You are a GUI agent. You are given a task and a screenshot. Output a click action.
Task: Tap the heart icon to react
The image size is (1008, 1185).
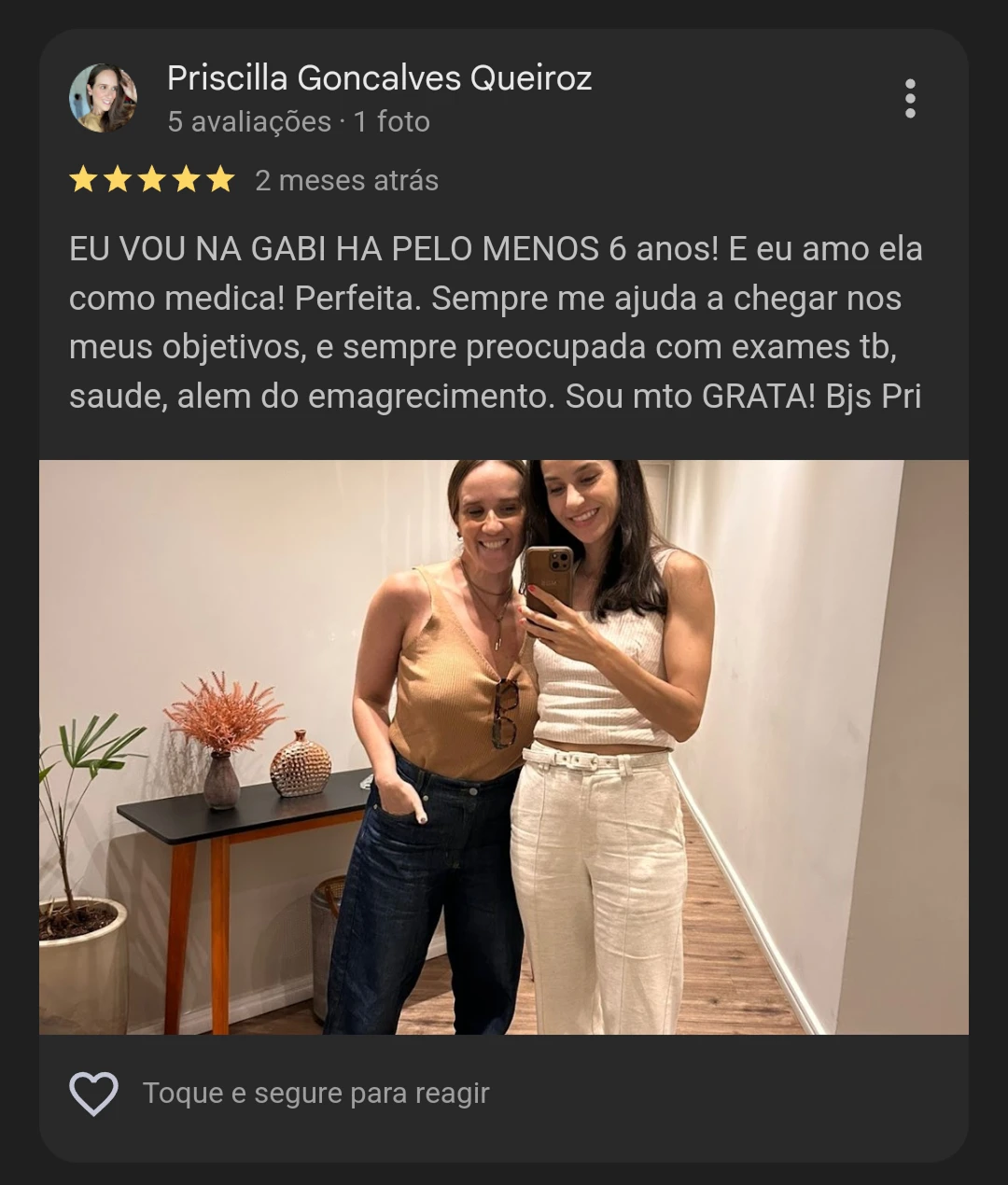(93, 1093)
